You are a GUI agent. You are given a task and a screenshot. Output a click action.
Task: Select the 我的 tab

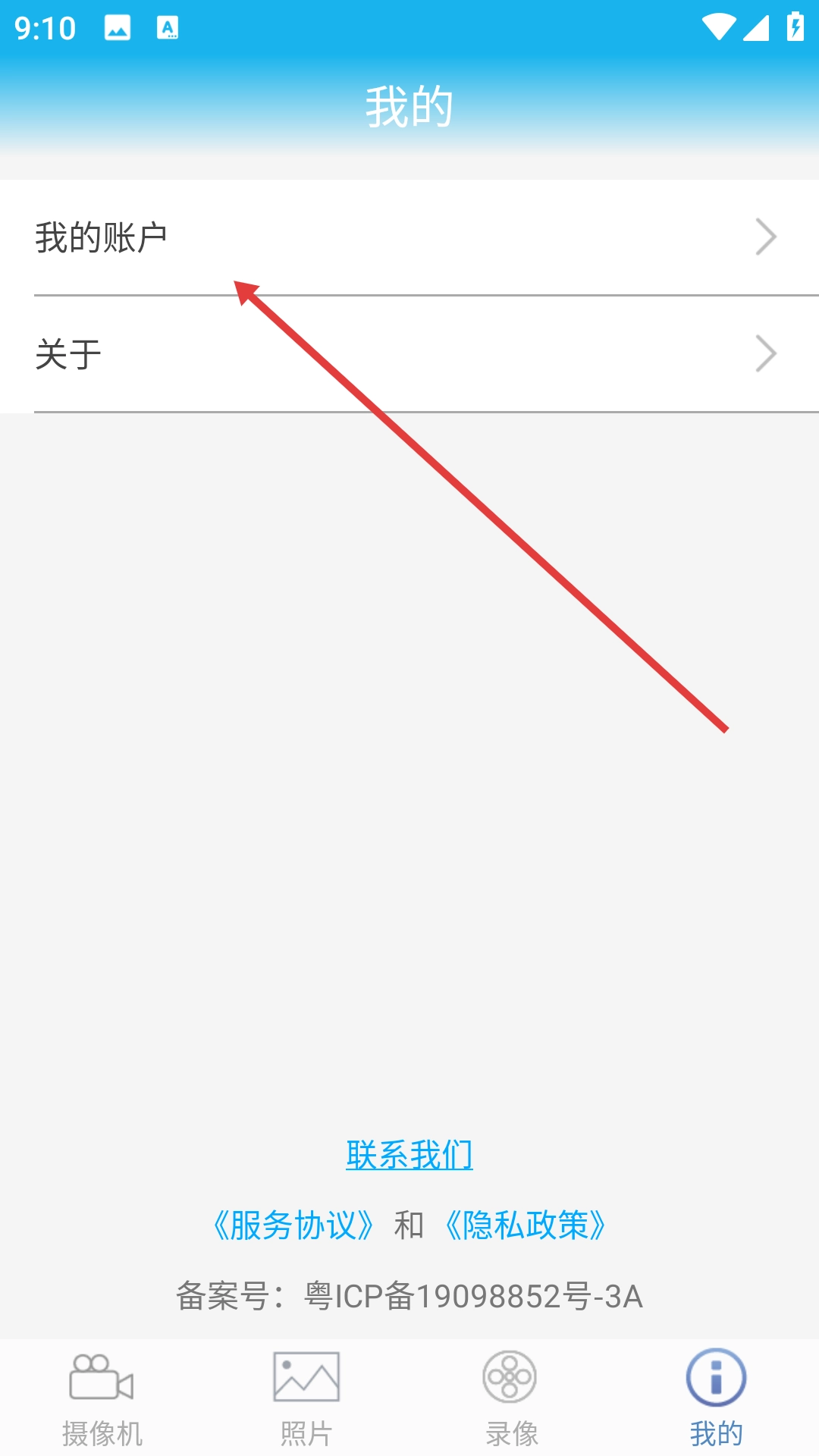tap(716, 1398)
